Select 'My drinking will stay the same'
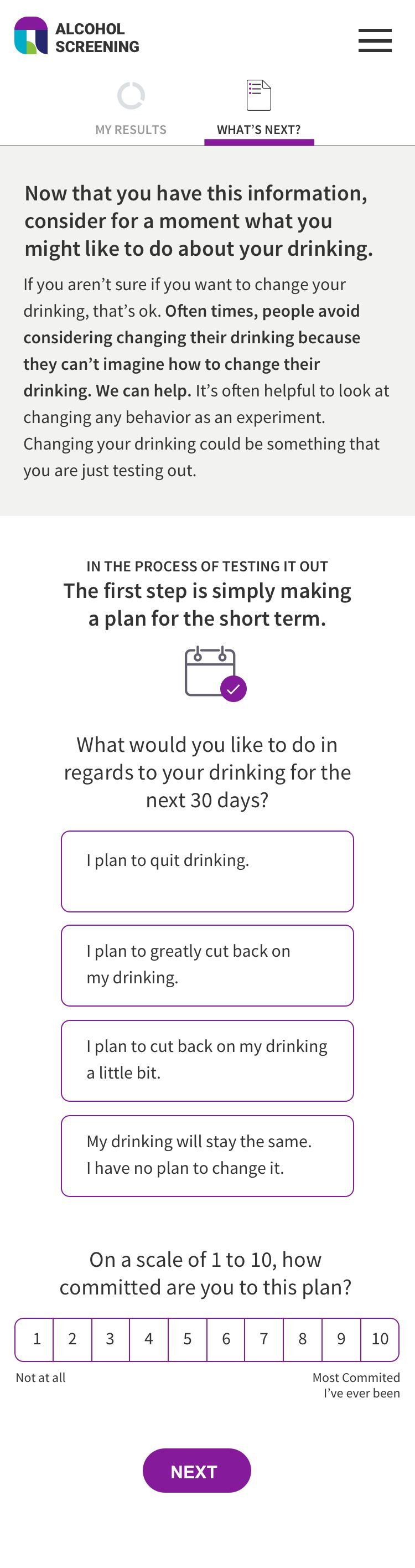This screenshot has width=415, height=1568. [x=207, y=1156]
